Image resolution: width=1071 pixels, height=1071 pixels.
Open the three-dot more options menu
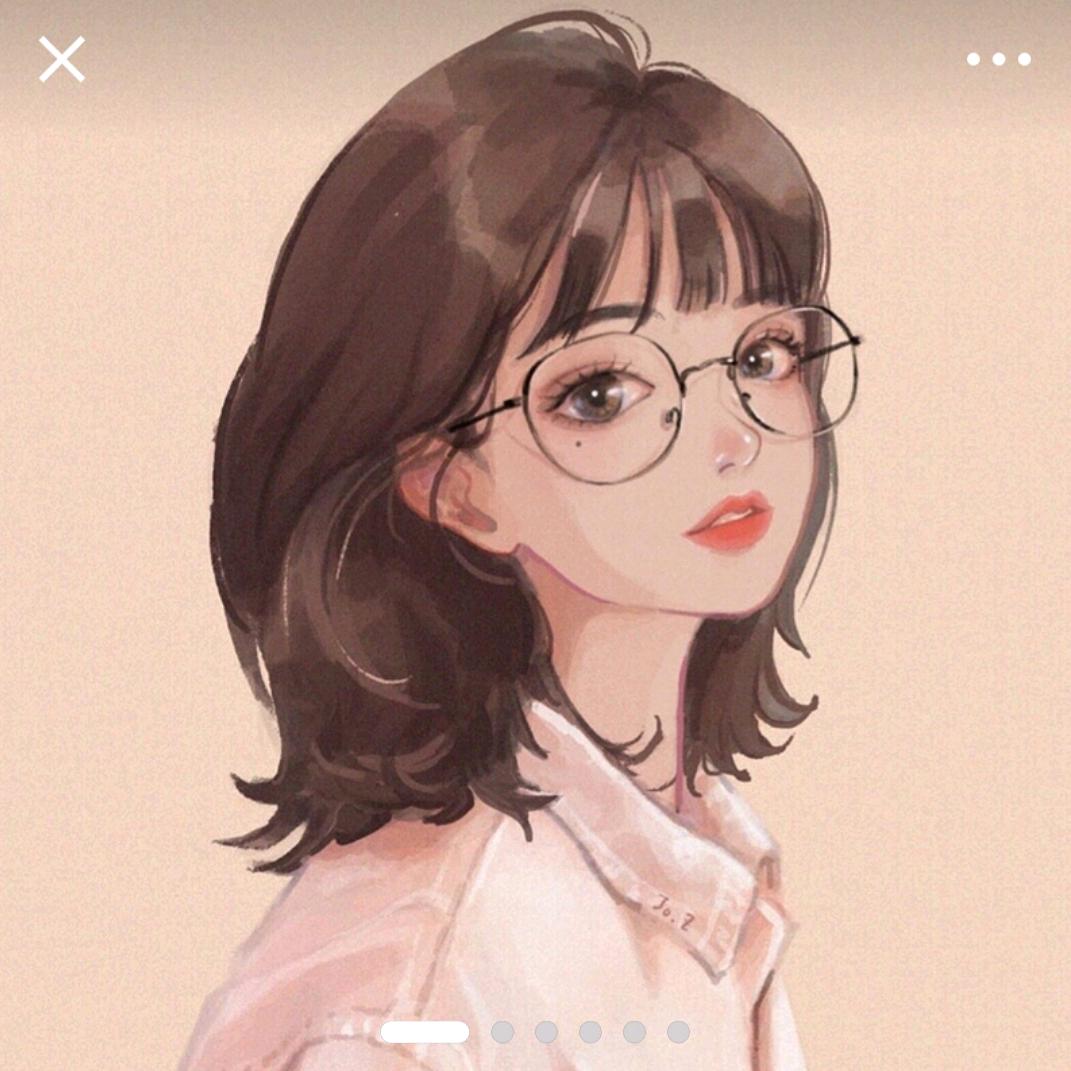coord(998,59)
